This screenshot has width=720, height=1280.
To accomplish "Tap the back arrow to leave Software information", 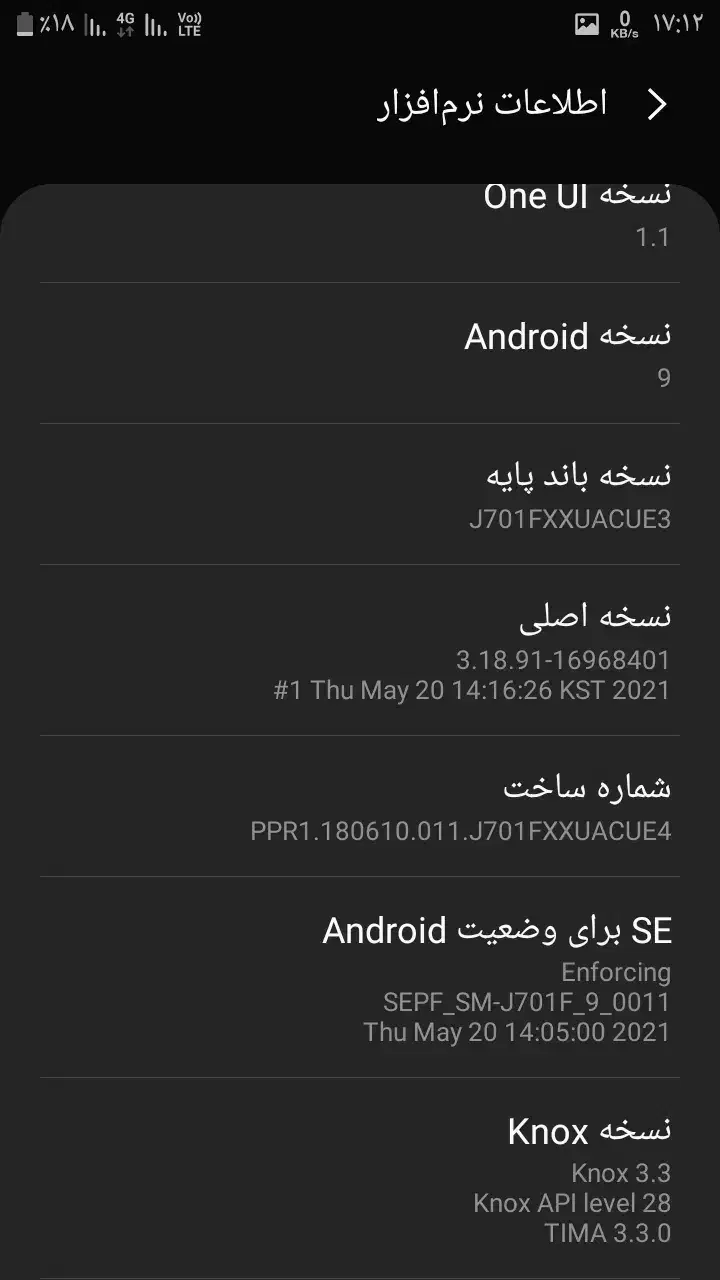I will pos(658,103).
